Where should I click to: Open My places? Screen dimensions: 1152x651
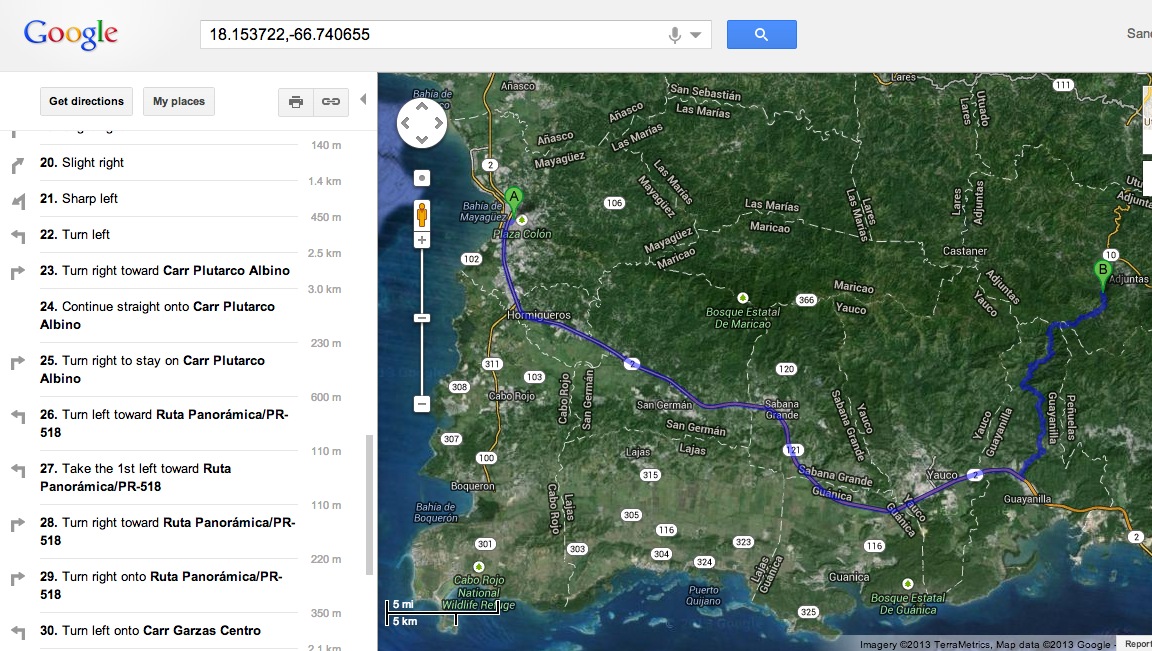tap(179, 101)
